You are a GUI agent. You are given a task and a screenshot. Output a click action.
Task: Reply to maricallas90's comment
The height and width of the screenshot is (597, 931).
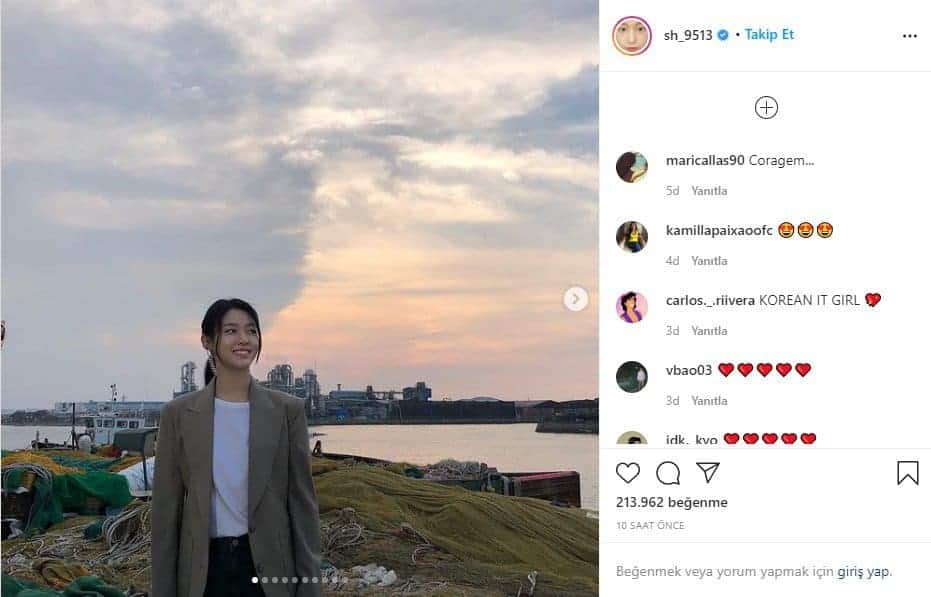pyautogui.click(x=709, y=191)
